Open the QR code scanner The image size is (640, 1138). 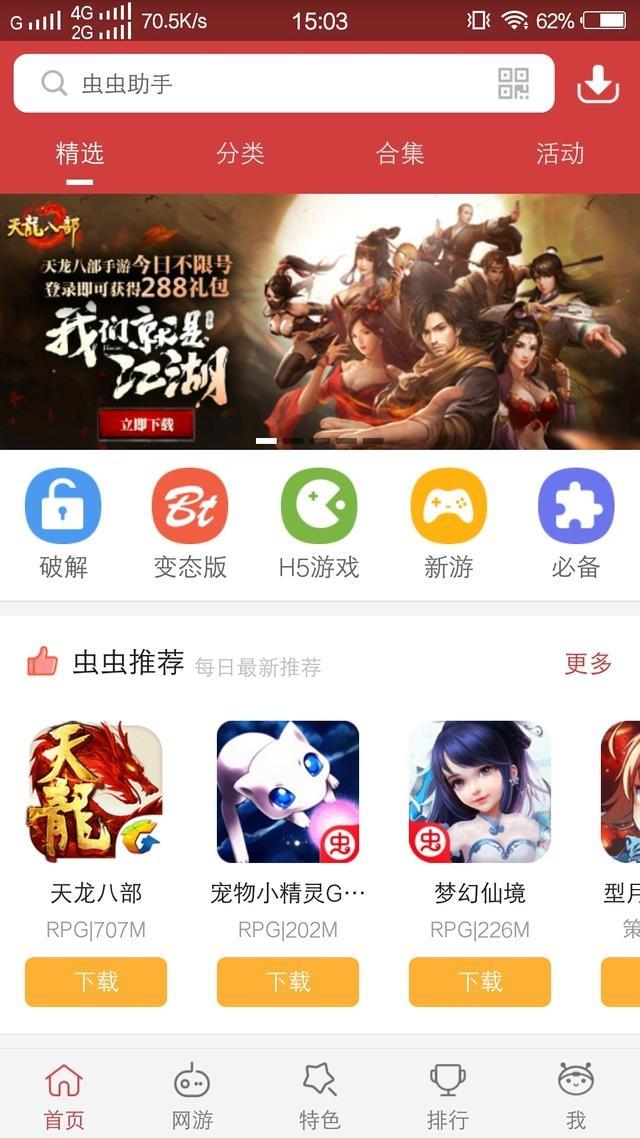(513, 84)
